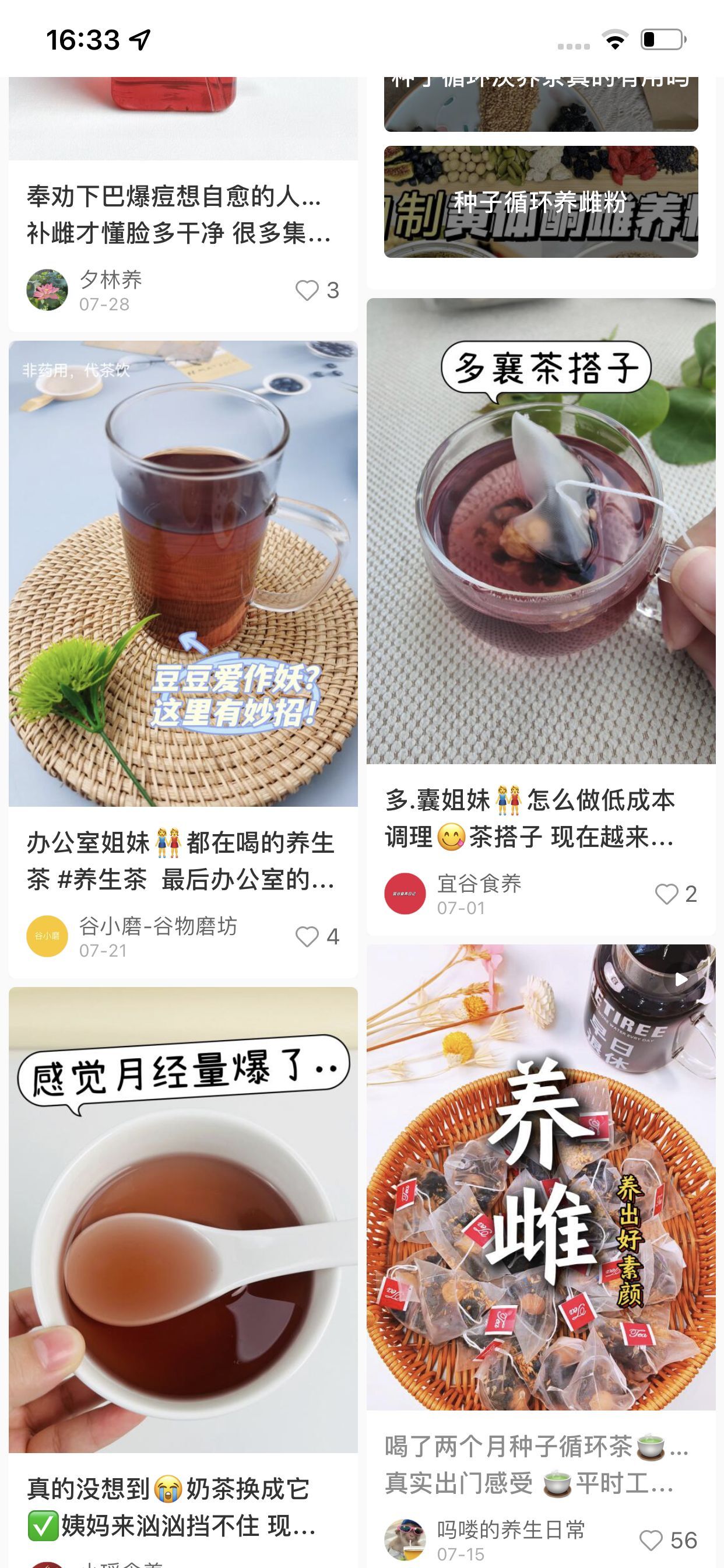Visit 宜谷食养's profile avatar
This screenshot has width=724, height=1568.
(x=405, y=894)
